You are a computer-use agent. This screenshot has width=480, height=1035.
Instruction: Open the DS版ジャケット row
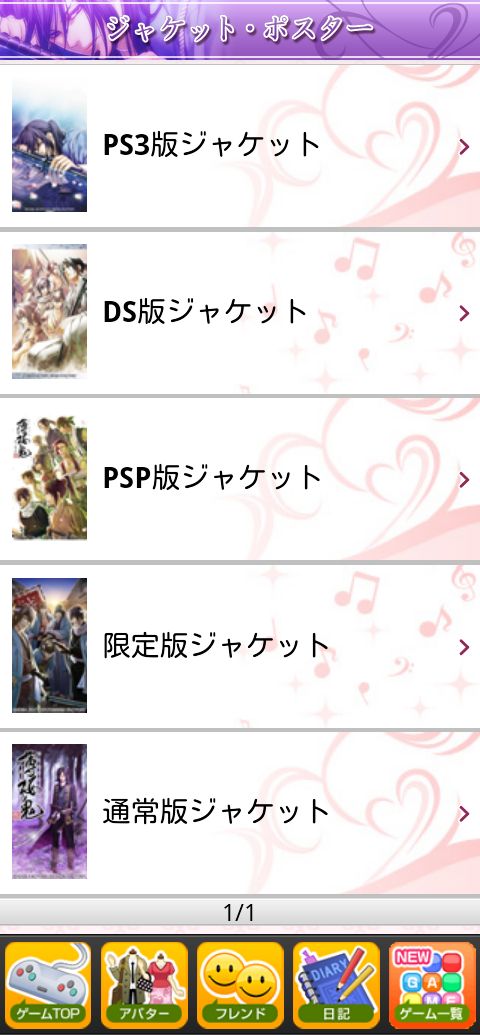[x=240, y=312]
